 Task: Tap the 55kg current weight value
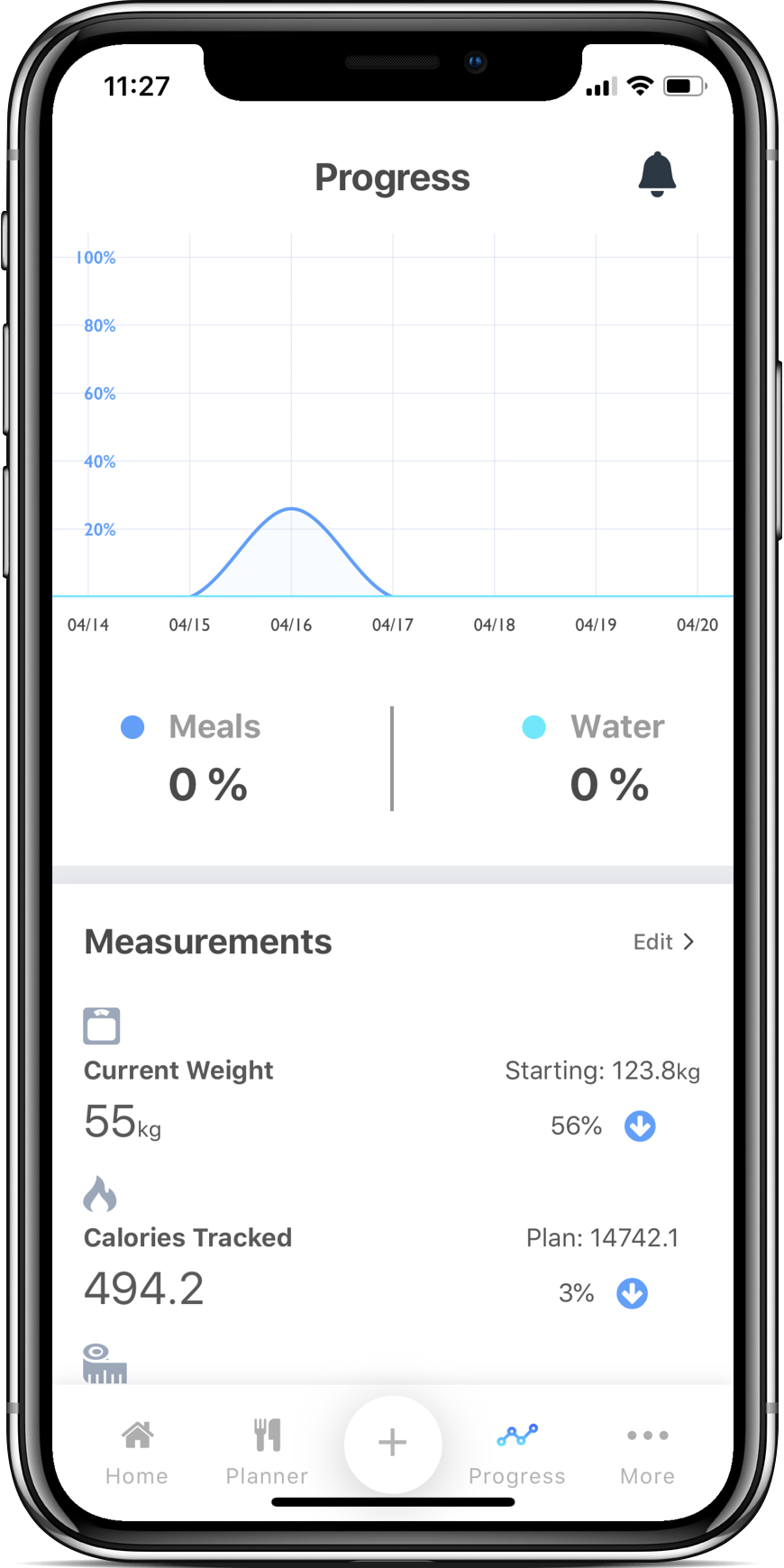click(x=122, y=1120)
